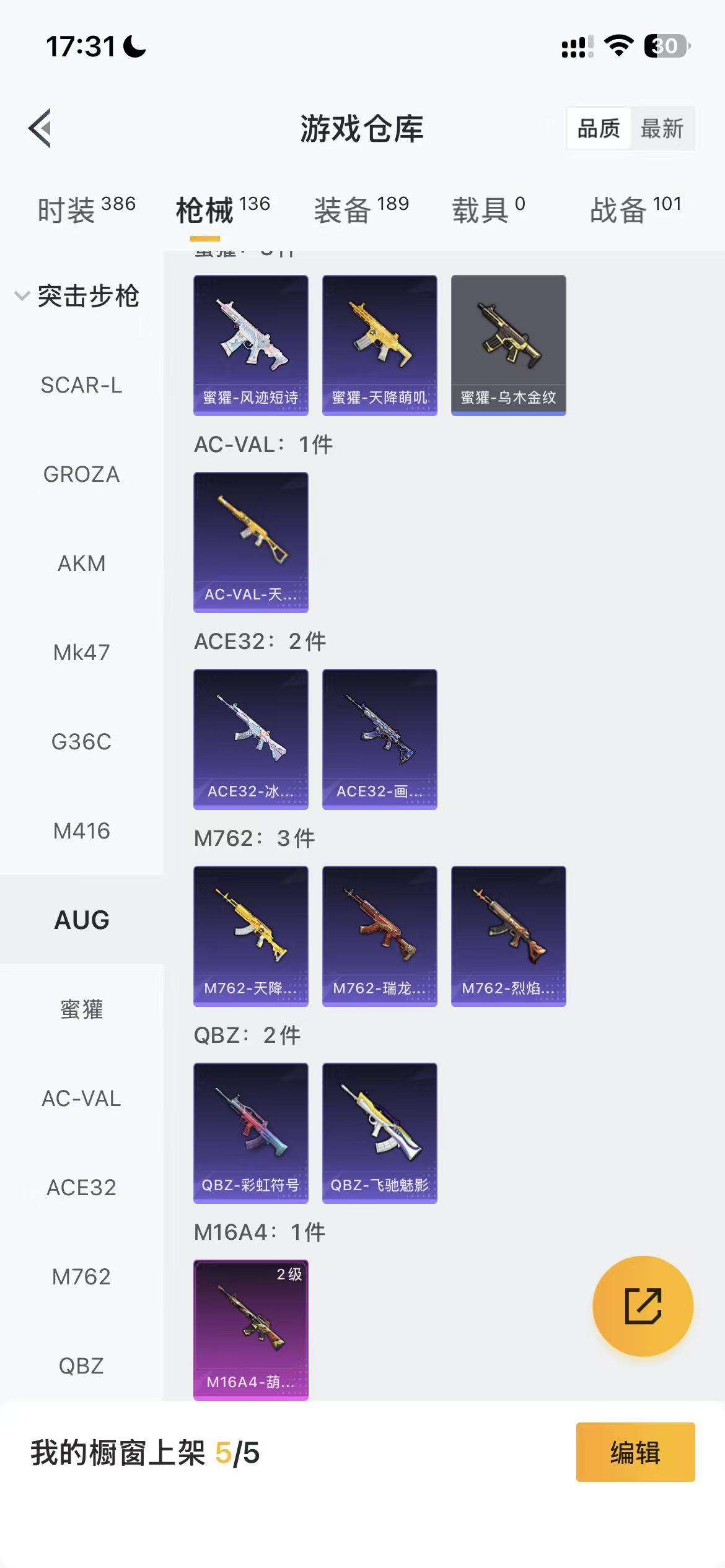Select the QBZ-彩虹符号 skin

[250, 1131]
